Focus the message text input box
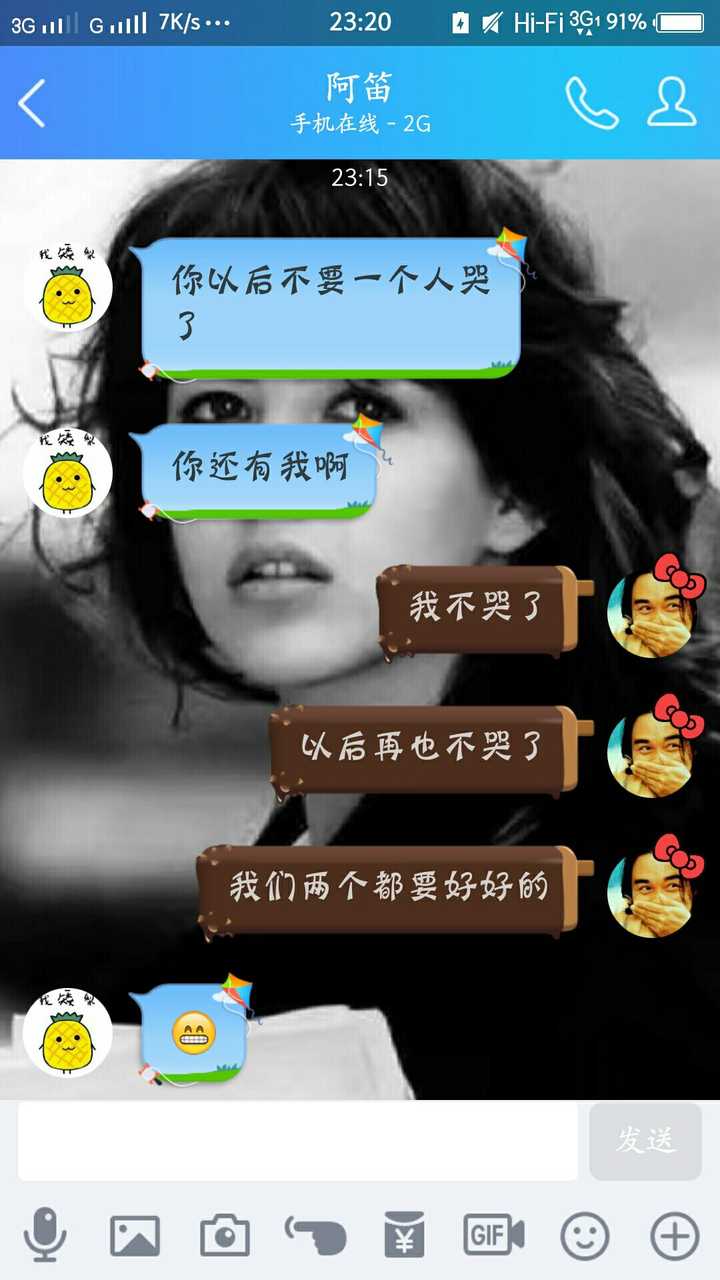 tap(298, 1142)
